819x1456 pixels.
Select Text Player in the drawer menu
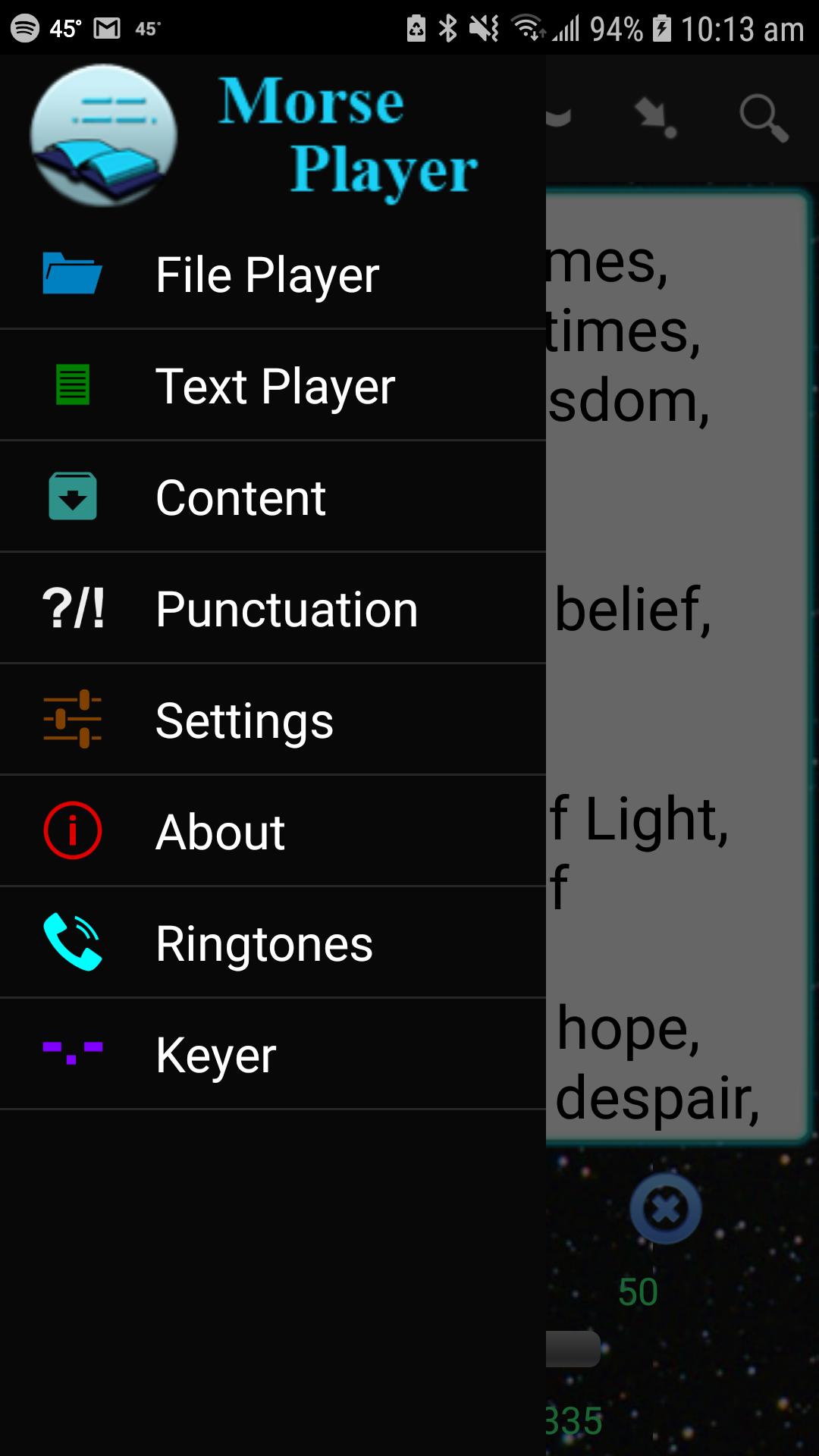pyautogui.click(x=275, y=385)
